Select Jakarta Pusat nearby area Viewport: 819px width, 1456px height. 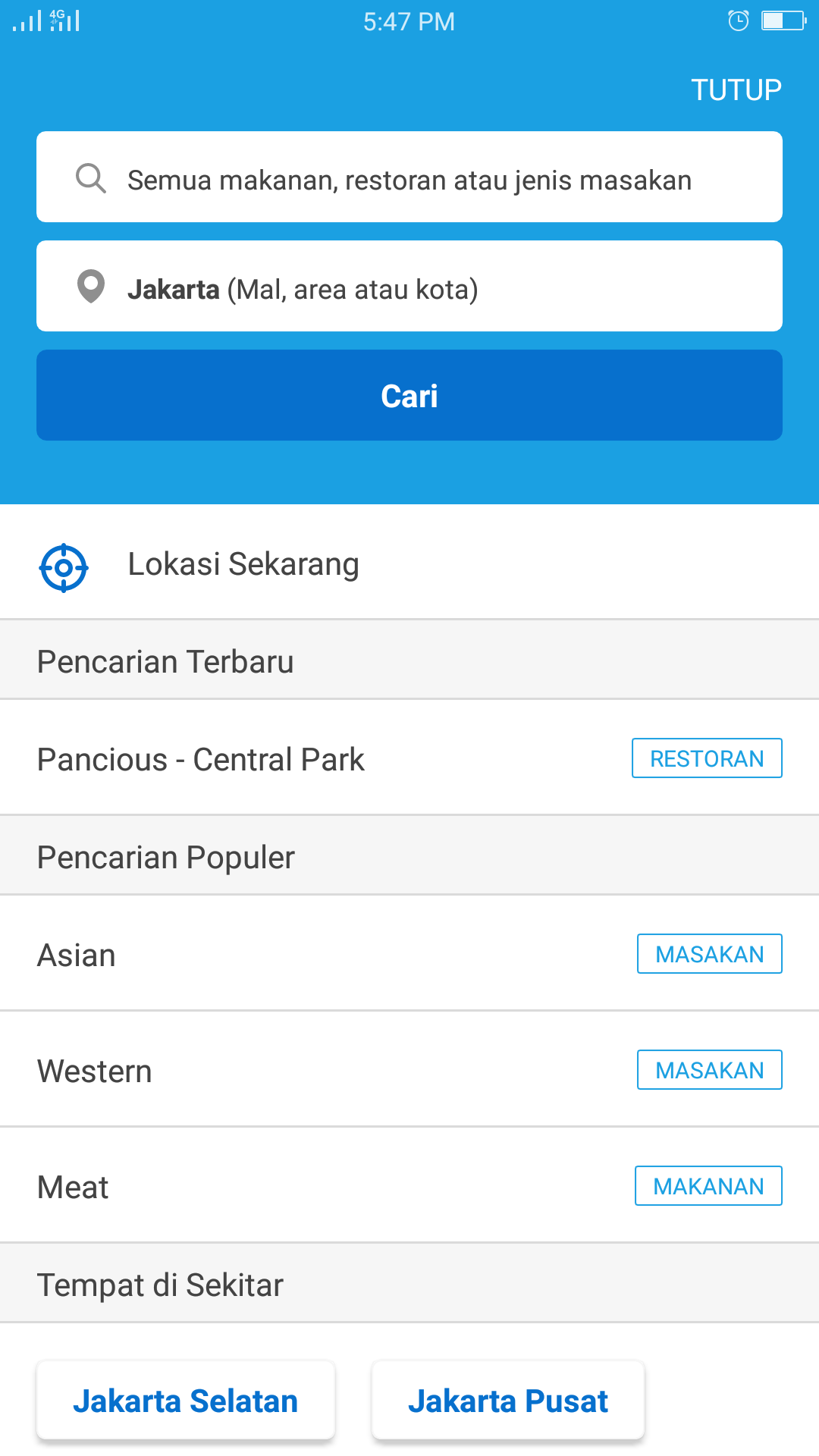[508, 1401]
